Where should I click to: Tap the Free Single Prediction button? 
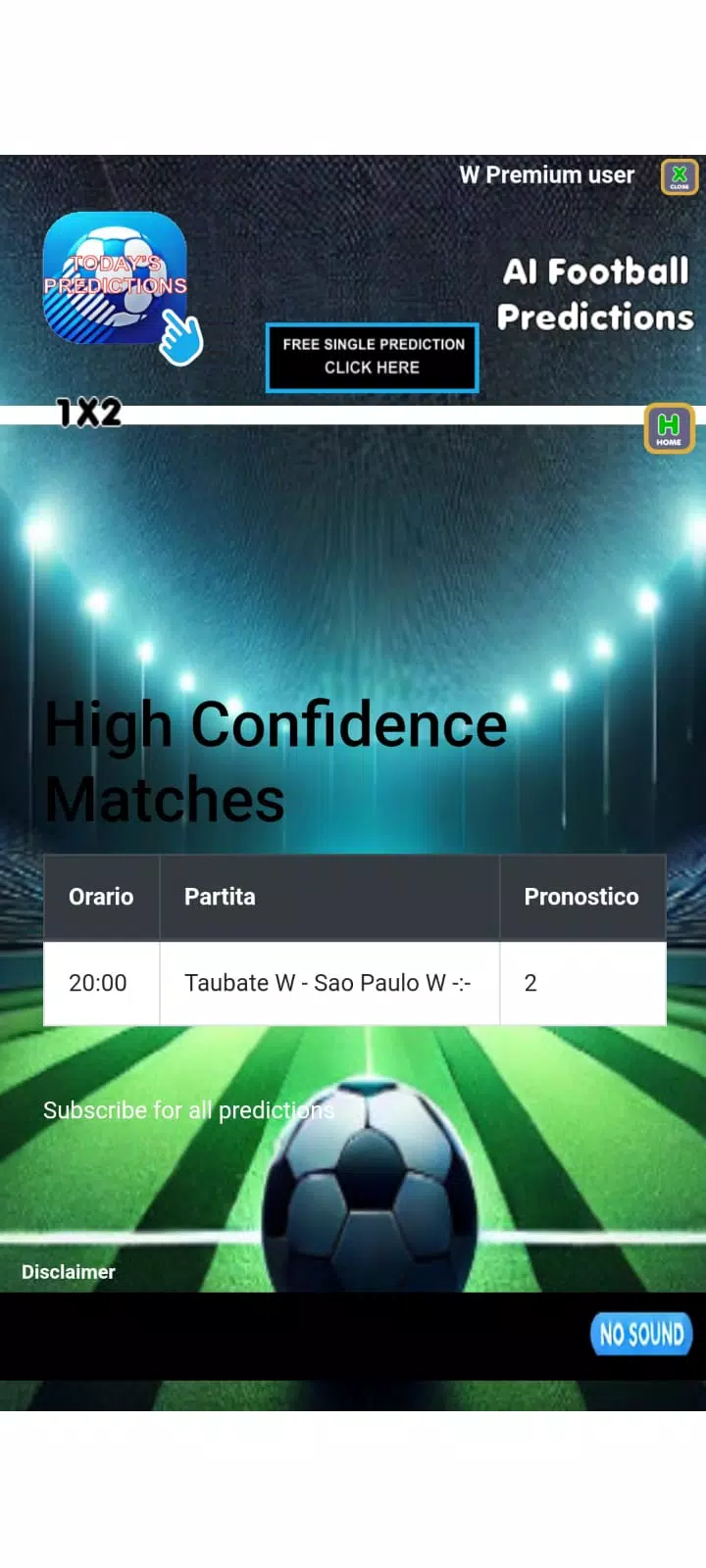[373, 357]
